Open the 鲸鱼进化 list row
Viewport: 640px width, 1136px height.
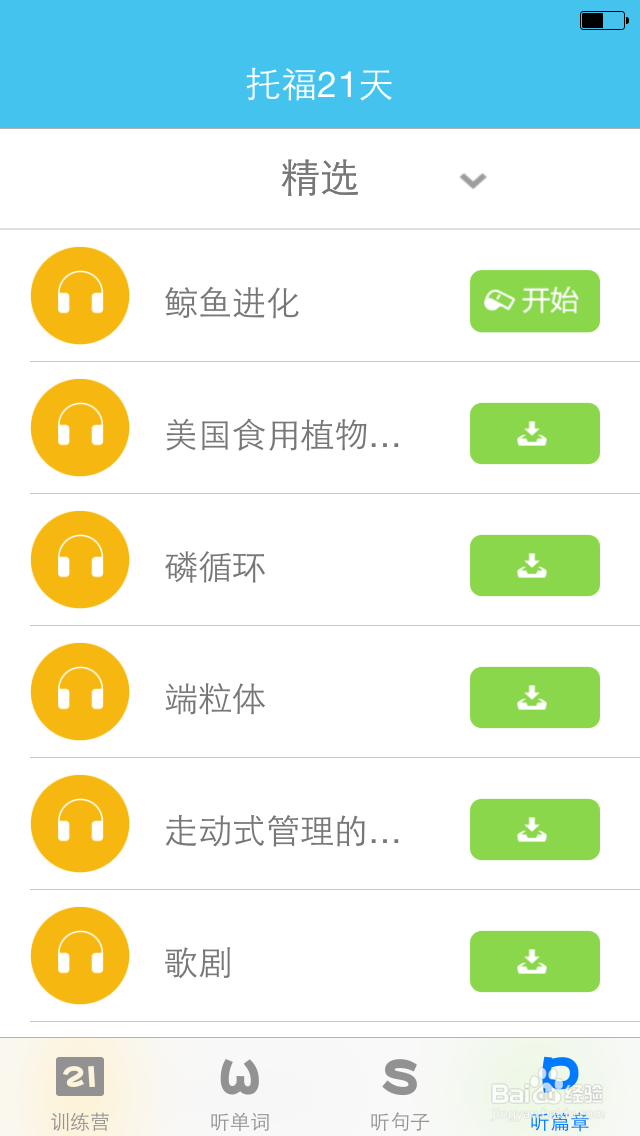click(x=232, y=303)
